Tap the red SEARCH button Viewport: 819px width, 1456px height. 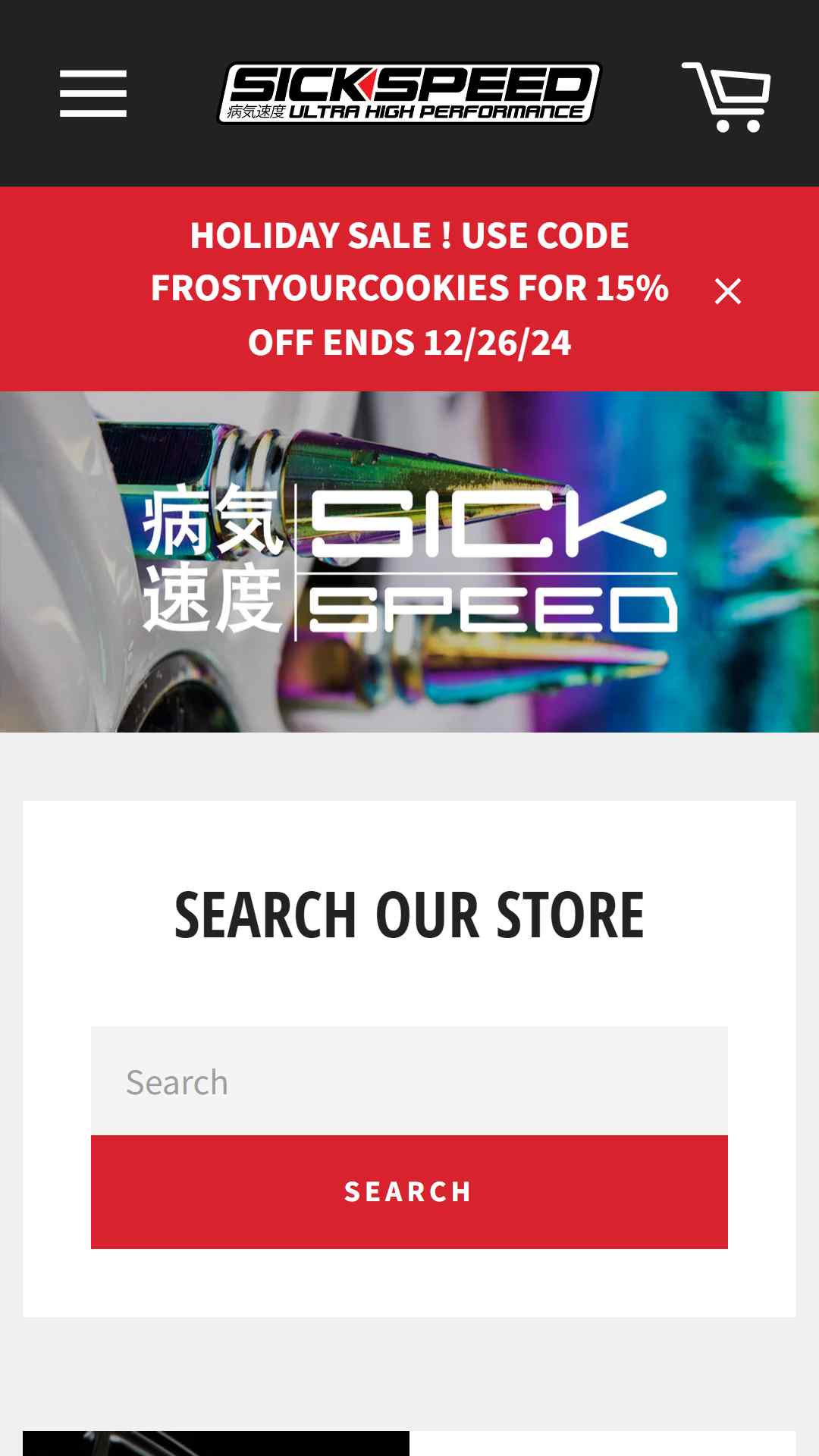coord(409,1191)
